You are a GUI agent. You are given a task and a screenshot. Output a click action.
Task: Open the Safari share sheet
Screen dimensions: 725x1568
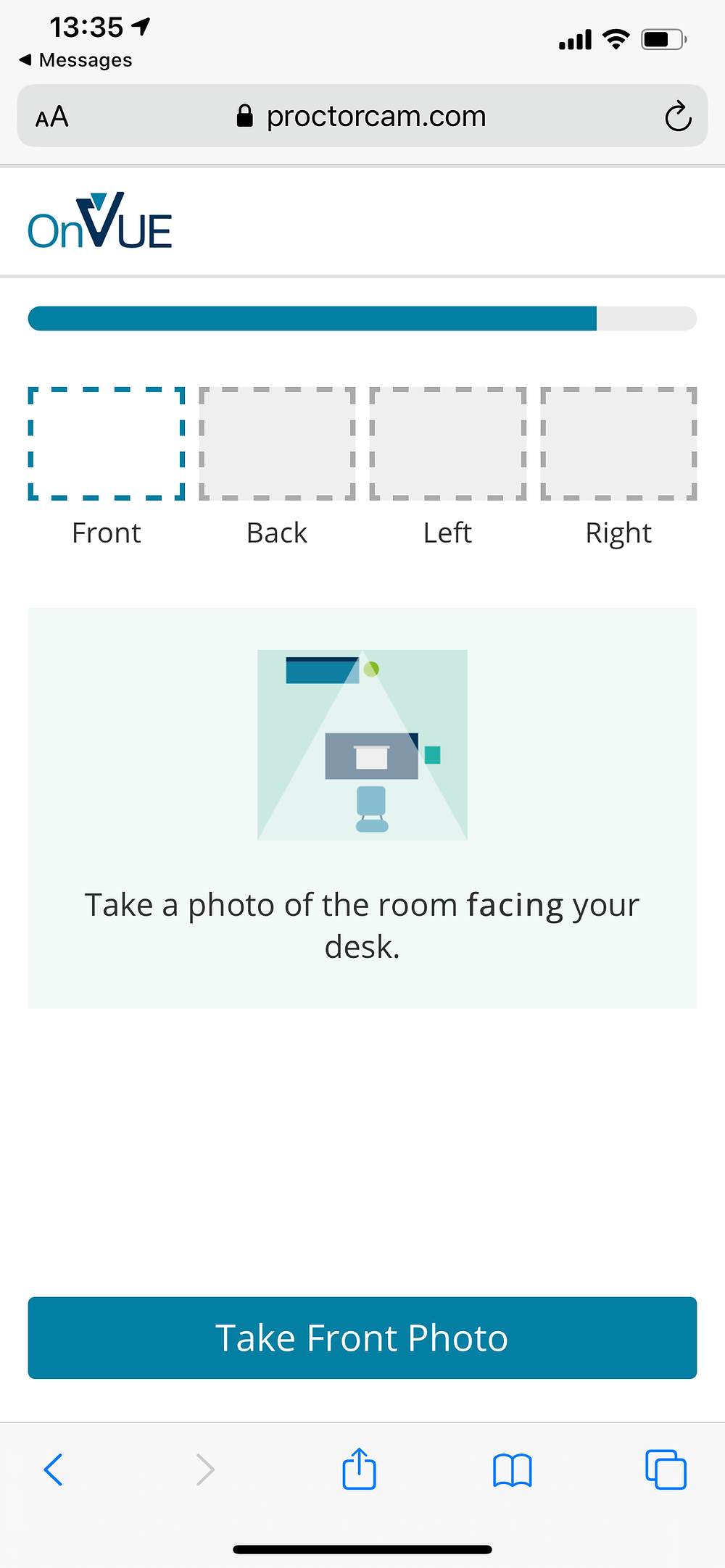(x=360, y=1468)
